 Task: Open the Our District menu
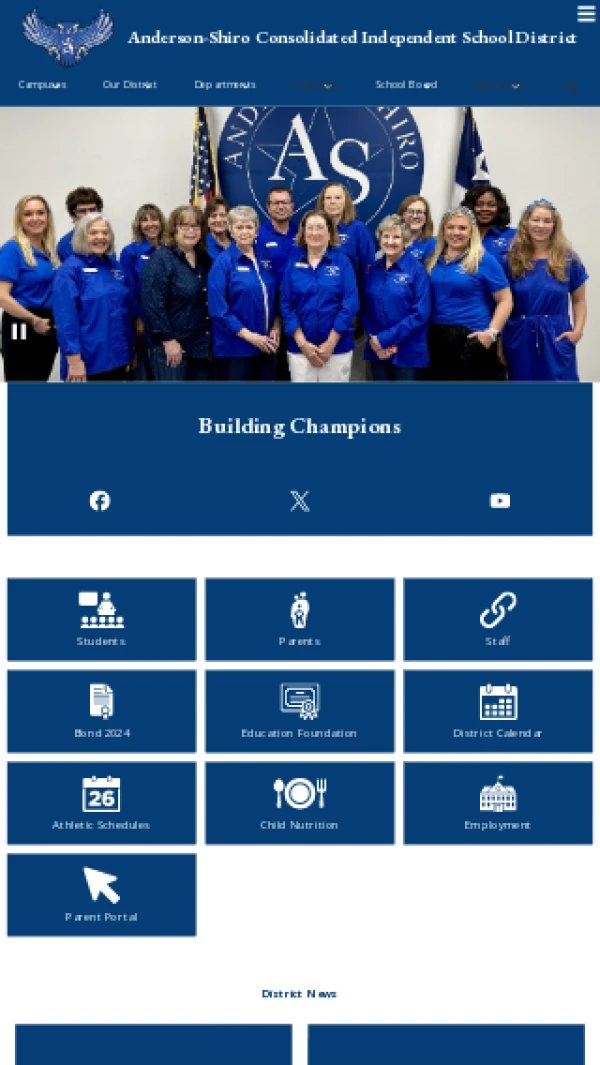click(129, 85)
